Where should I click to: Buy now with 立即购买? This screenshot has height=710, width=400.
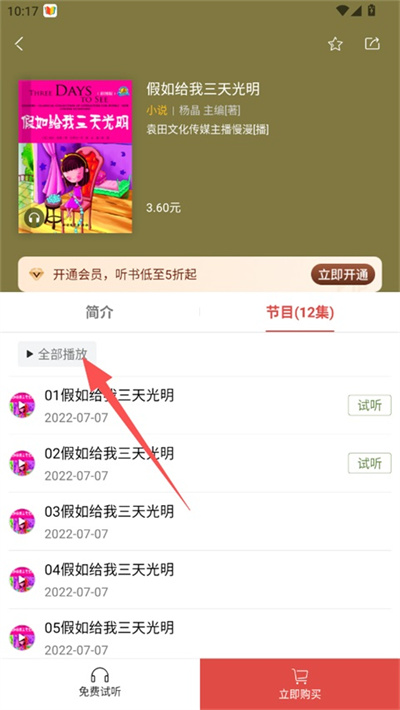click(300, 684)
